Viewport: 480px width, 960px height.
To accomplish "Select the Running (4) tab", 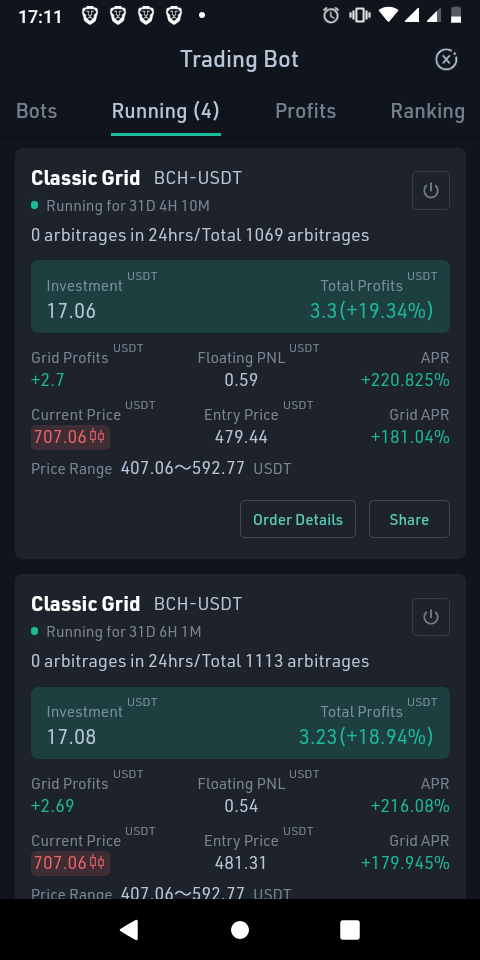I will point(165,111).
